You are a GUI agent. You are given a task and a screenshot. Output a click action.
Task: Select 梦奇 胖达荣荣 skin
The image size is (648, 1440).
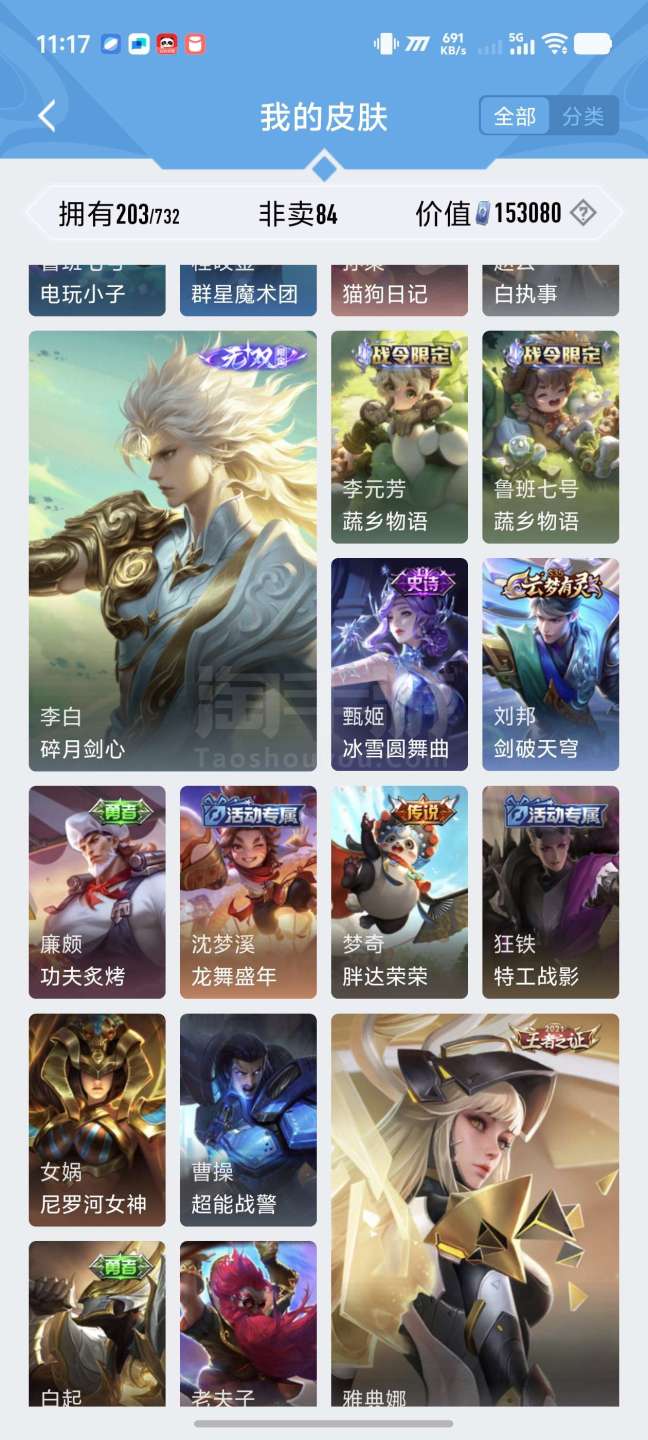400,892
